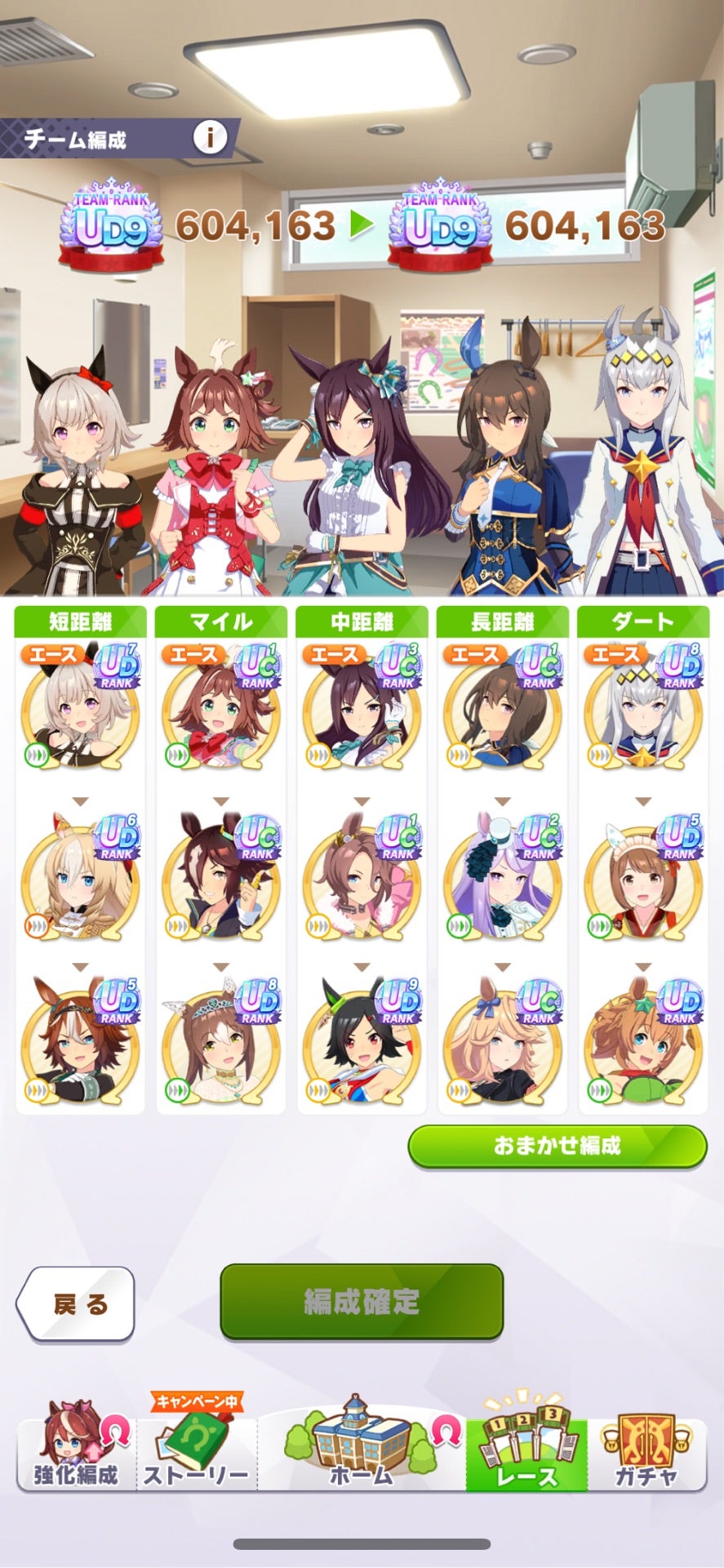Viewport: 724px width, 1568px height.
Task: Confirm formation with 編成確定
Action: point(362,1301)
